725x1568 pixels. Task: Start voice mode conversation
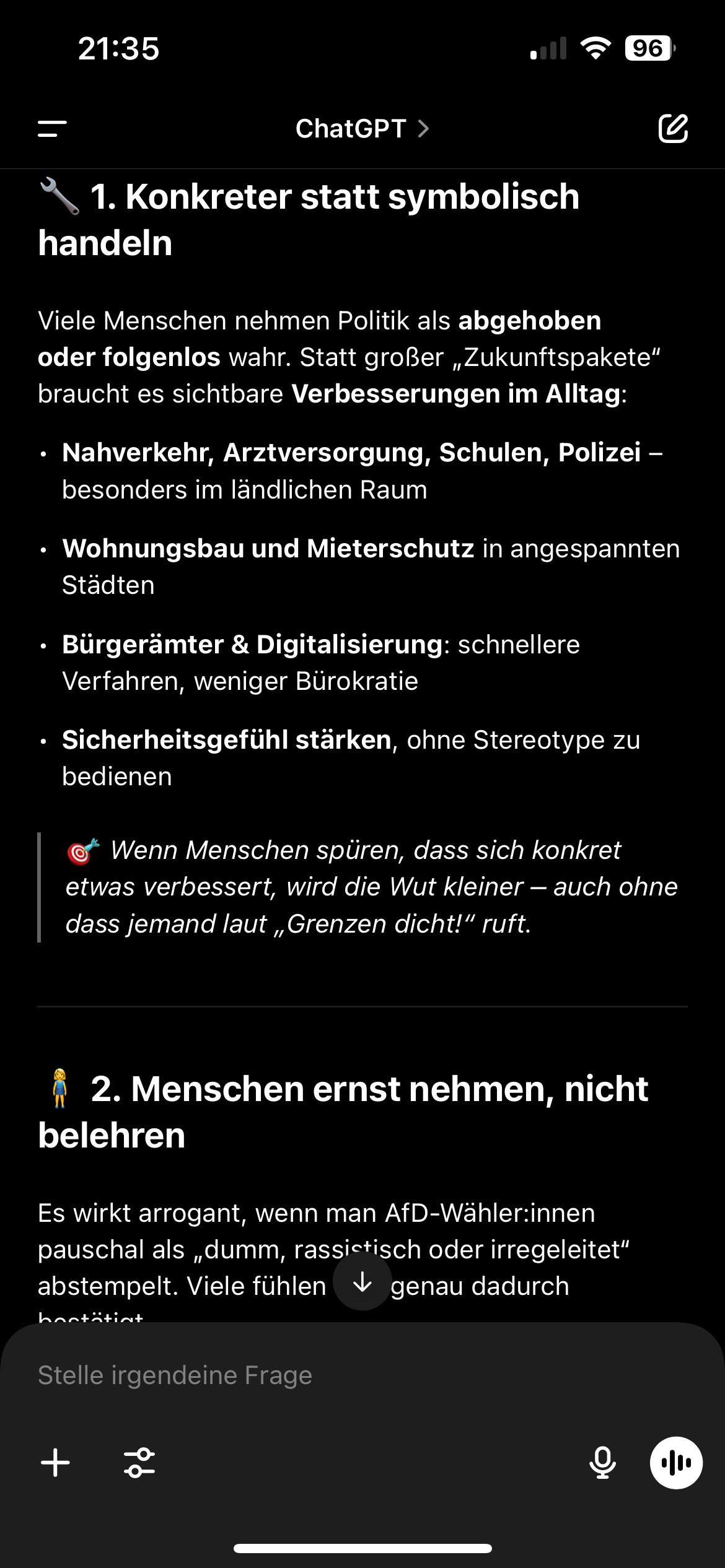(676, 1463)
